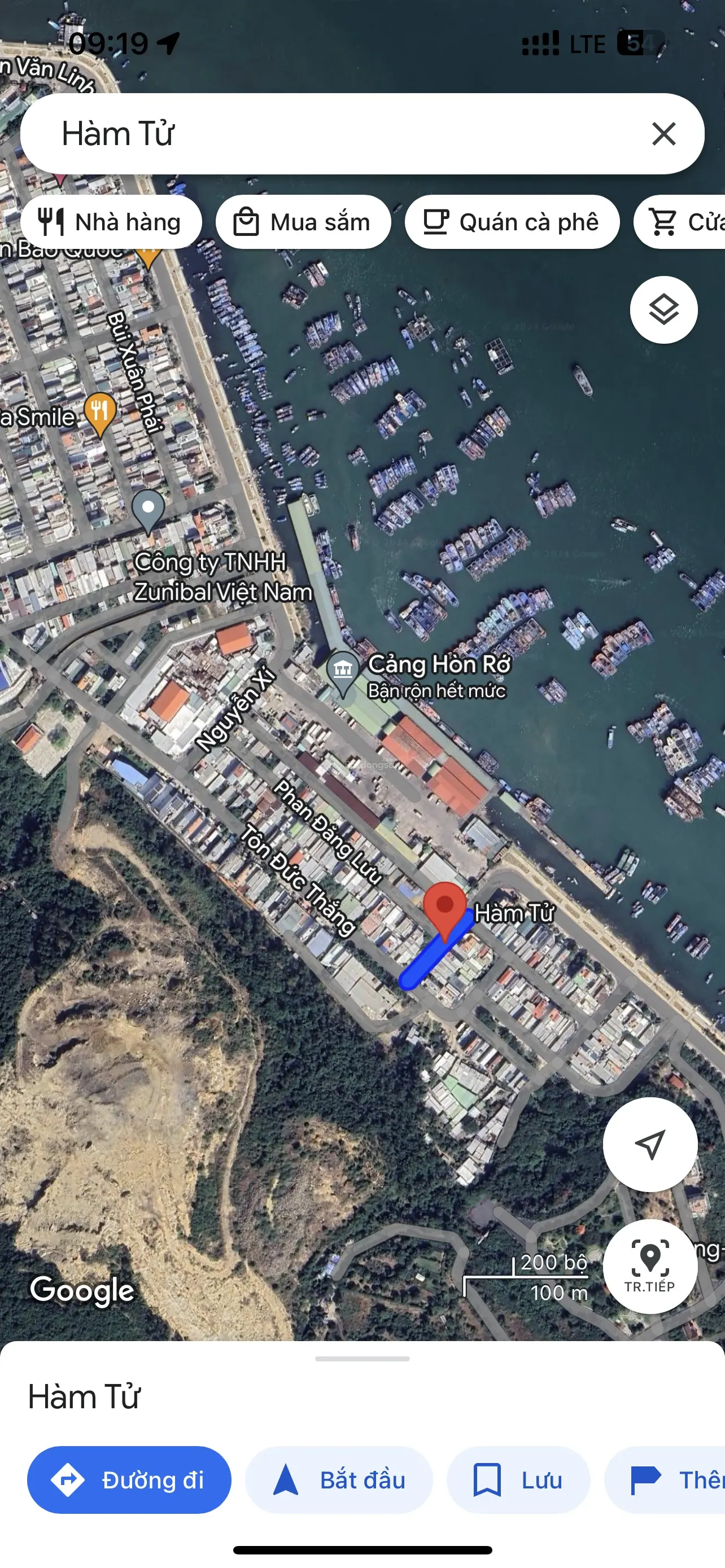This screenshot has width=725, height=1568.
Task: Filter by Nhà hàng chip
Action: [x=111, y=222]
